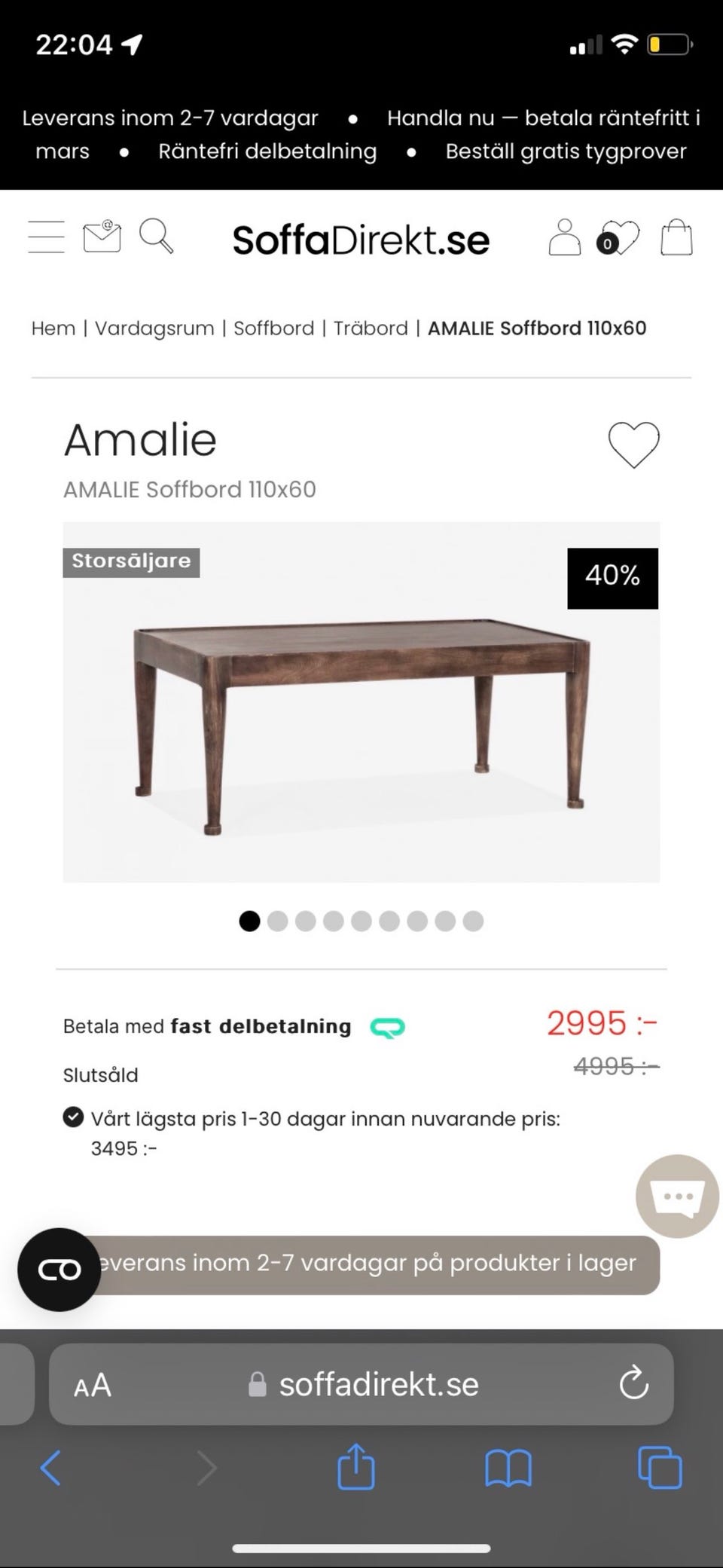Viewport: 723px width, 1568px height.
Task: Open the AA page settings menu
Action: click(x=92, y=1383)
